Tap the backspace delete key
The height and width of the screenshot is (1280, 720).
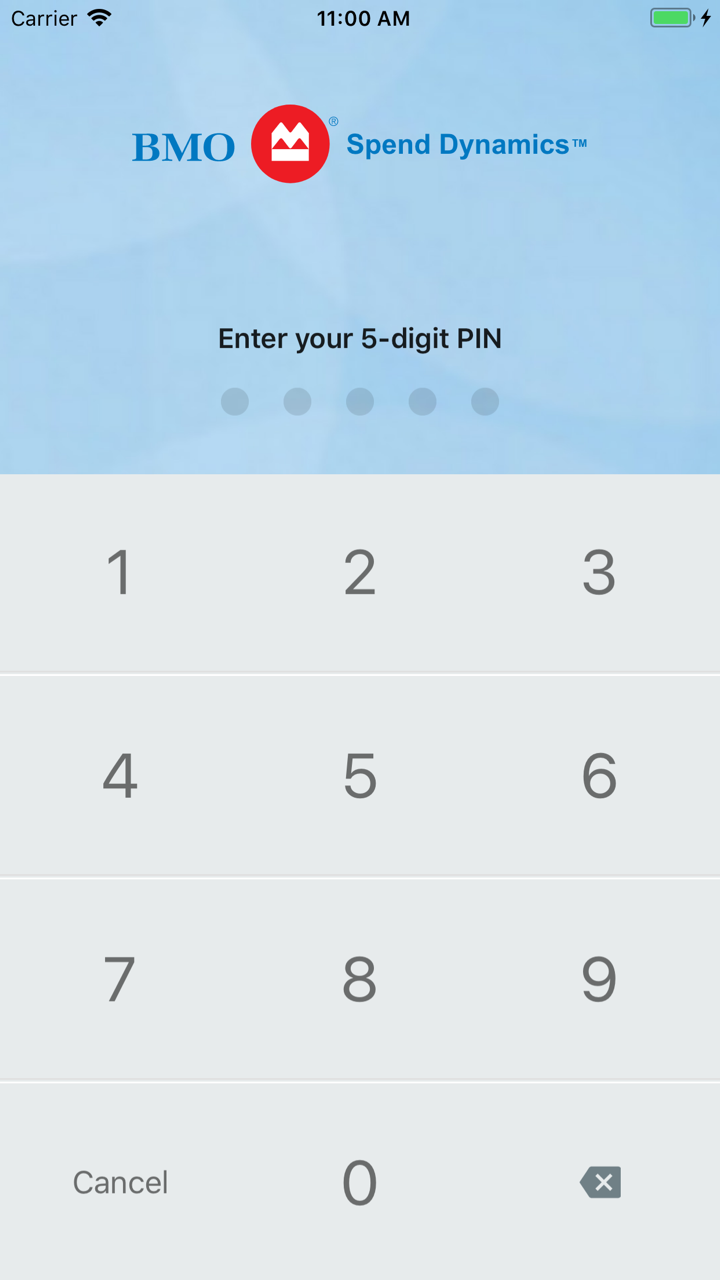[599, 1182]
